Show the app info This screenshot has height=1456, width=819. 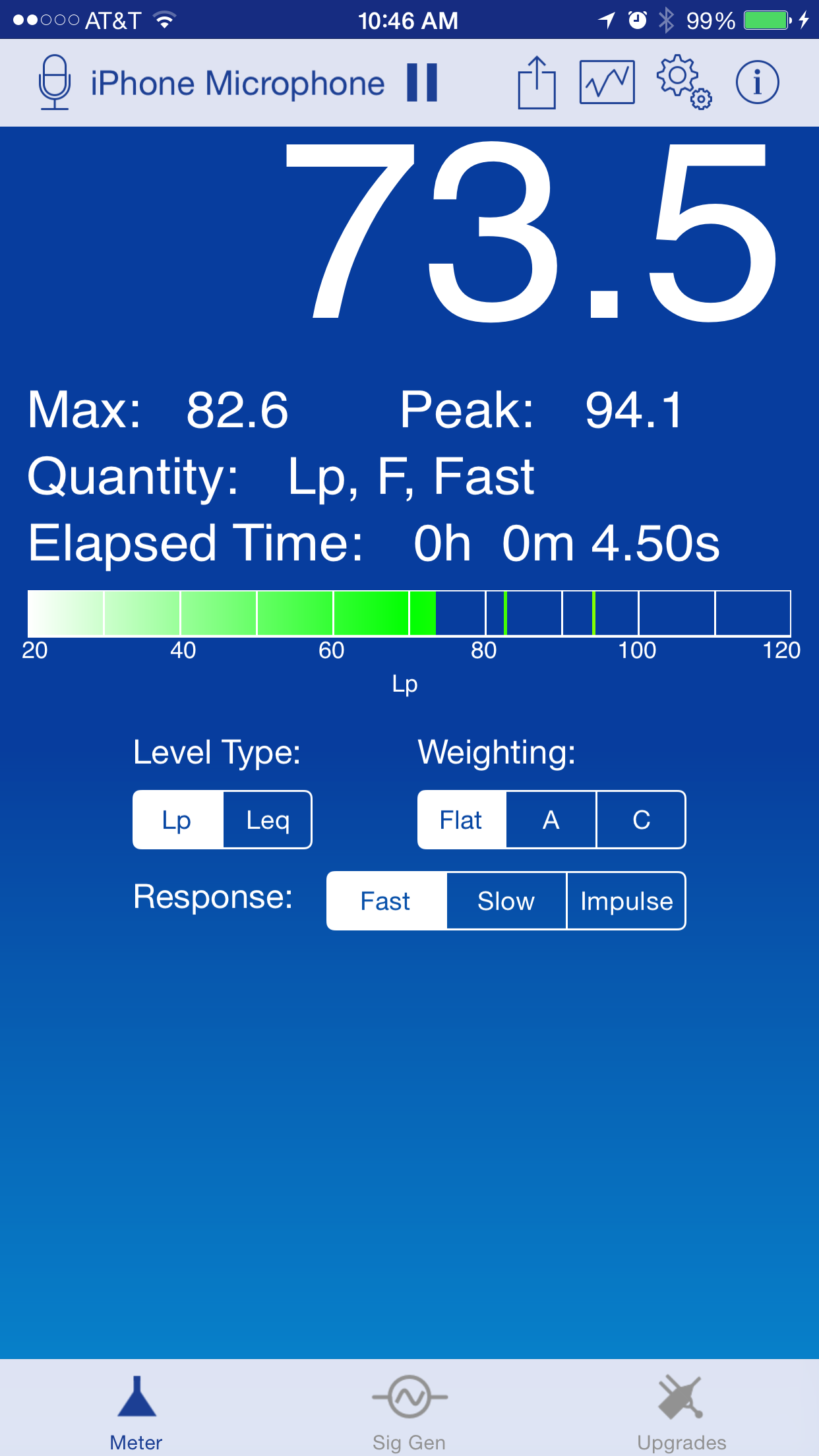[x=757, y=83]
